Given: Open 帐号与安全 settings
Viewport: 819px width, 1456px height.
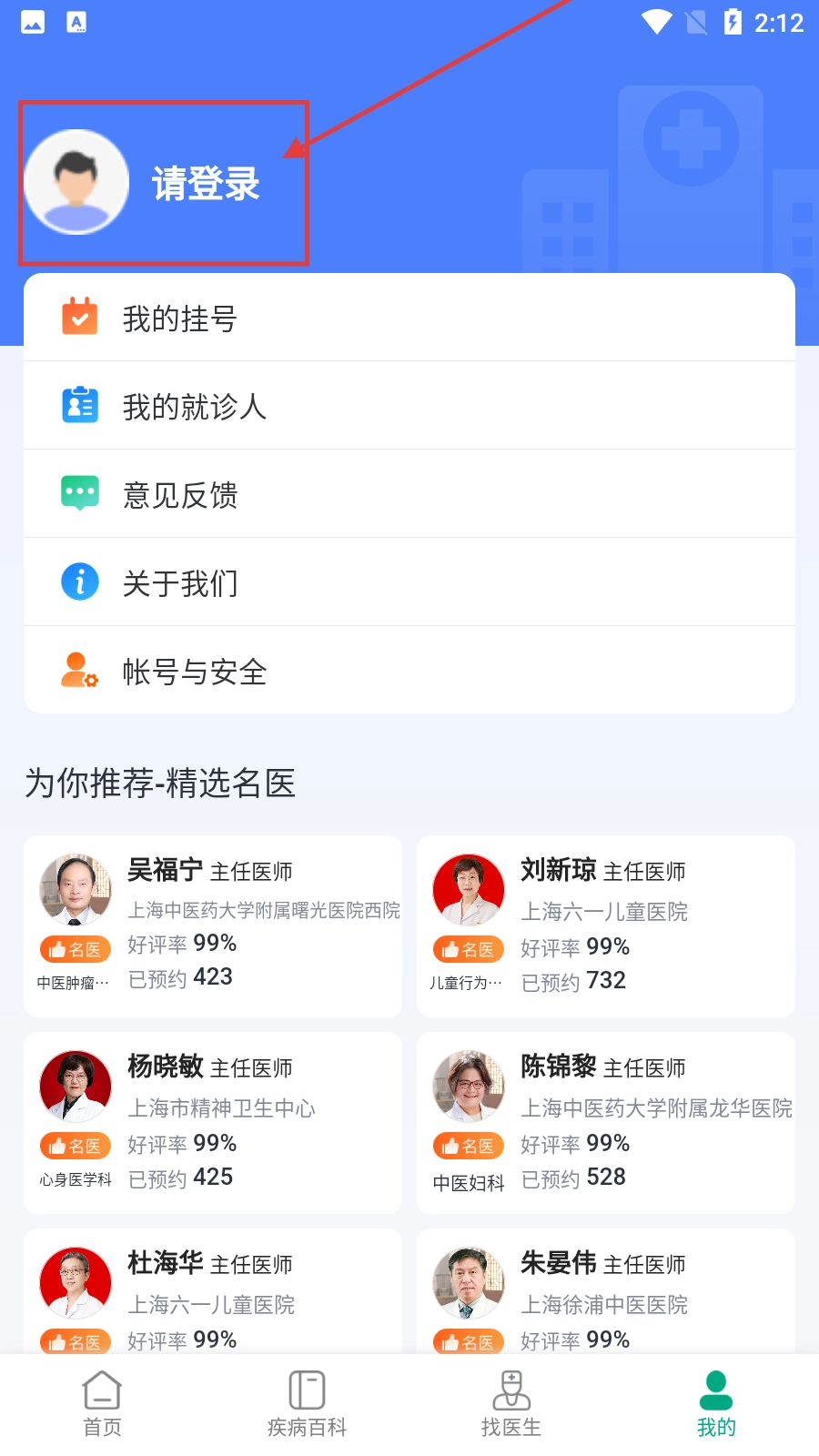Looking at the screenshot, I should click(x=409, y=672).
